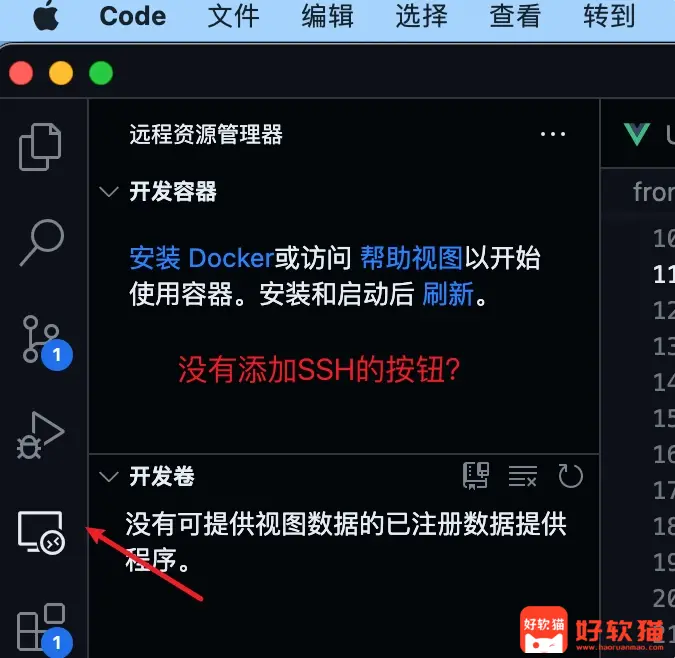This screenshot has height=658, width=675.
Task: Open the 转到 menu
Action: click(x=609, y=16)
